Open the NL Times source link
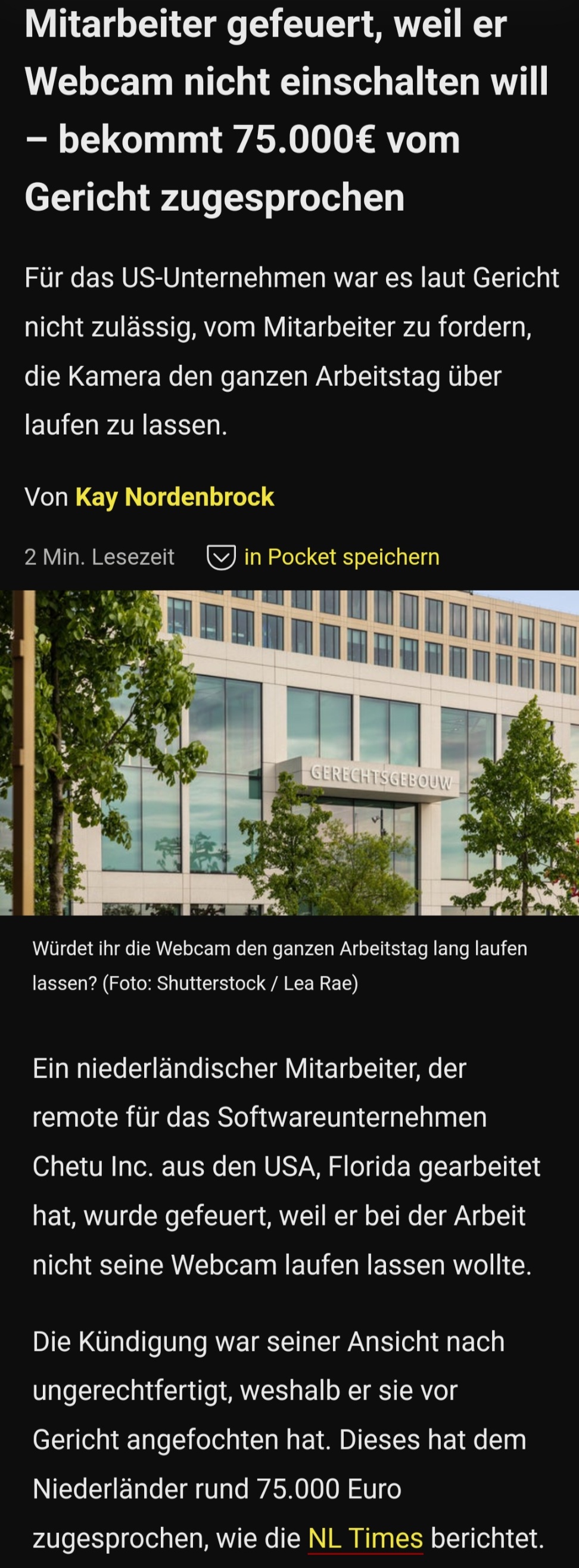Image resolution: width=579 pixels, height=1568 pixels. [x=365, y=1538]
